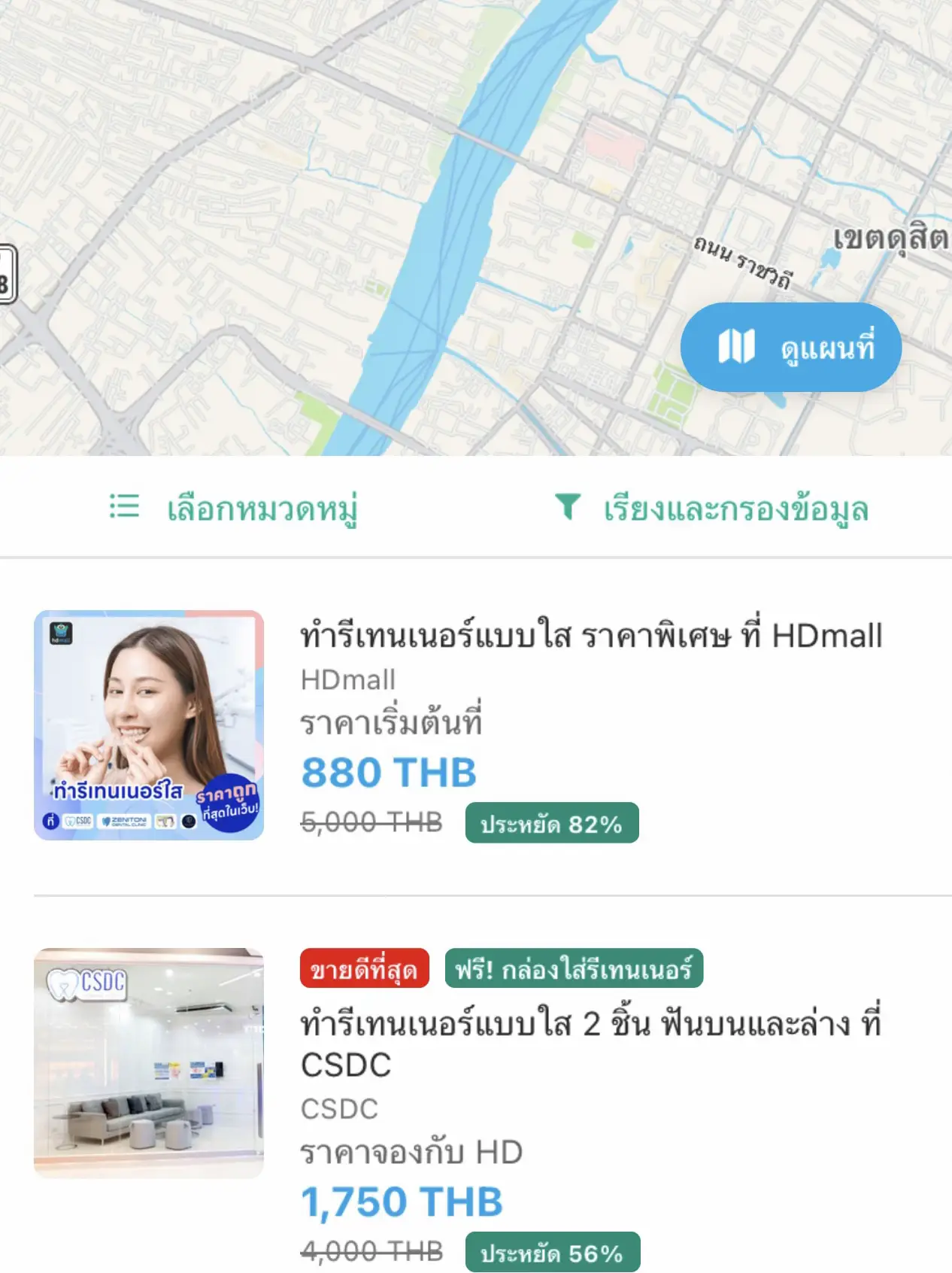Open the CSDC clinic interior thumbnail
952x1273 pixels.
pos(148,1061)
